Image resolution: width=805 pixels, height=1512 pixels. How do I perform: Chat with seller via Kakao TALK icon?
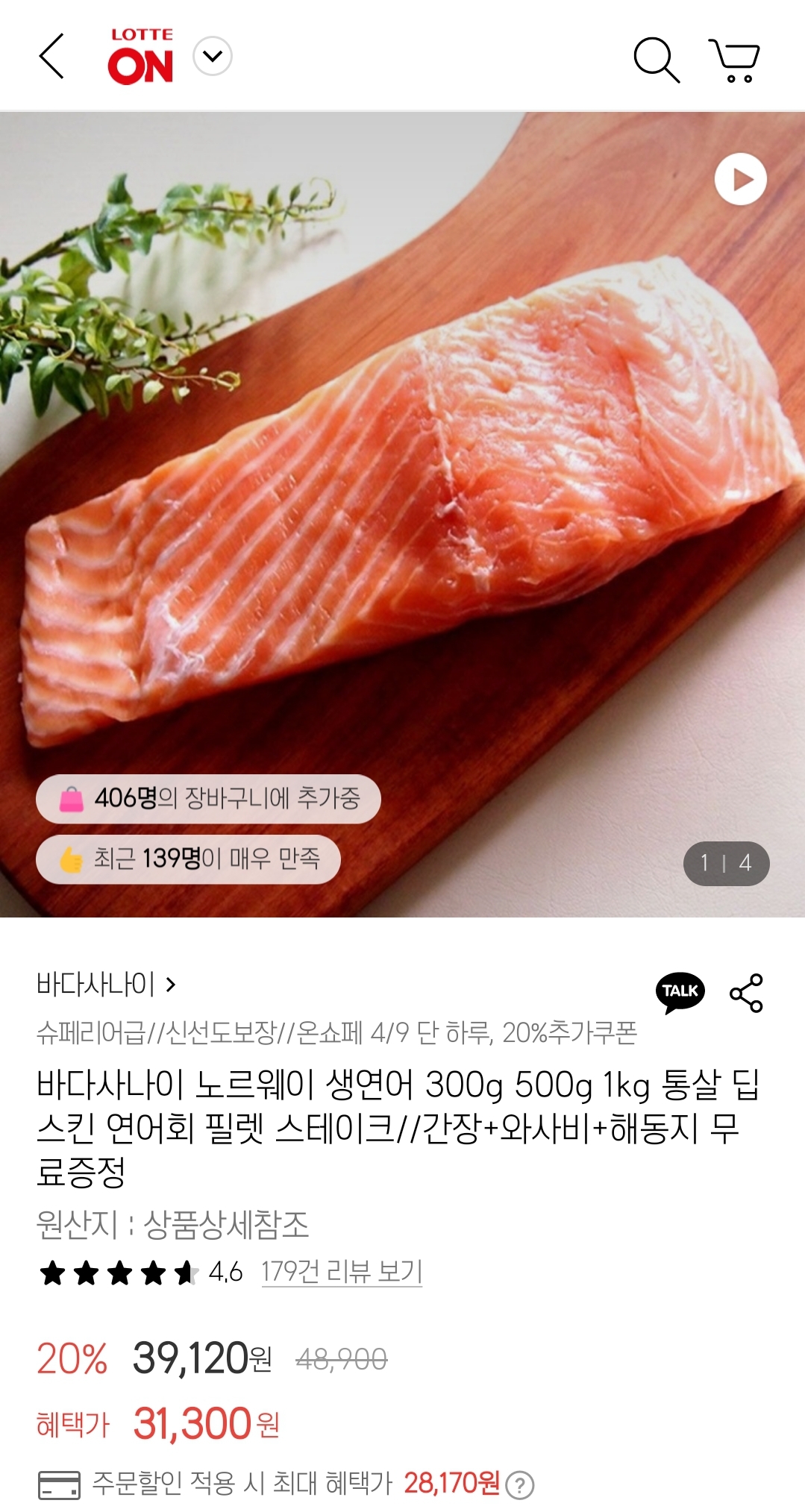pos(680,992)
